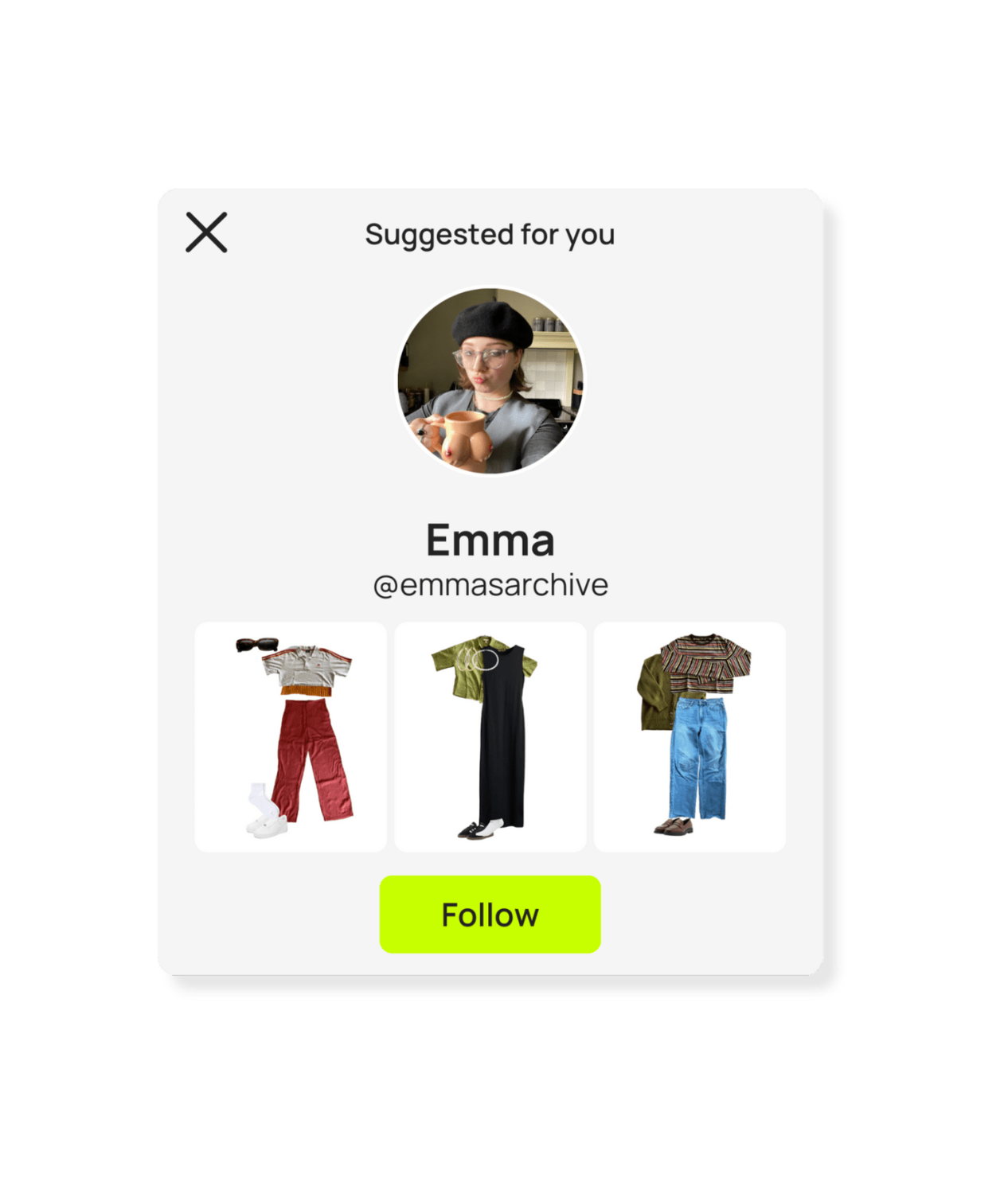Close the Suggested for you card
The height and width of the screenshot is (1194, 1008).
click(206, 232)
